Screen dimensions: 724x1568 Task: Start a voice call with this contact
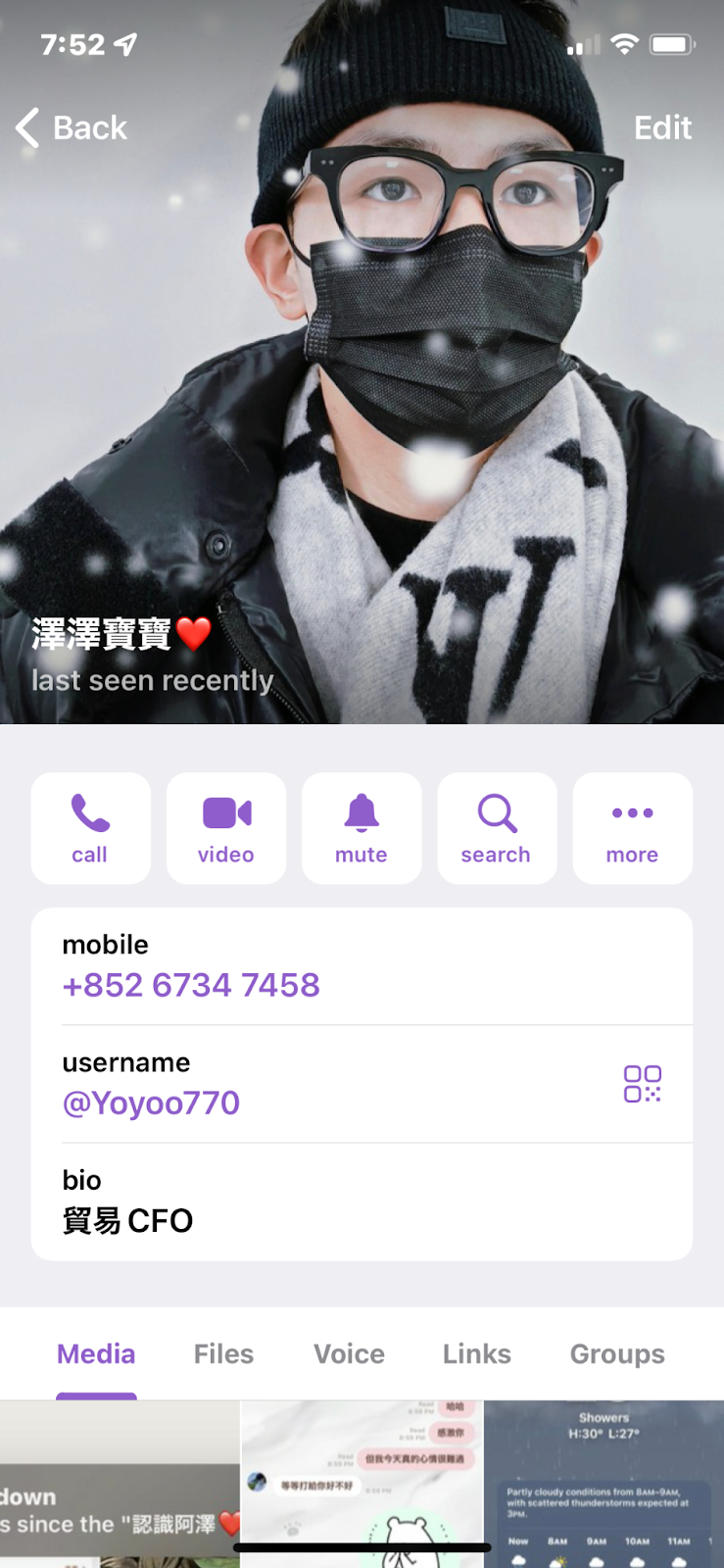90,828
